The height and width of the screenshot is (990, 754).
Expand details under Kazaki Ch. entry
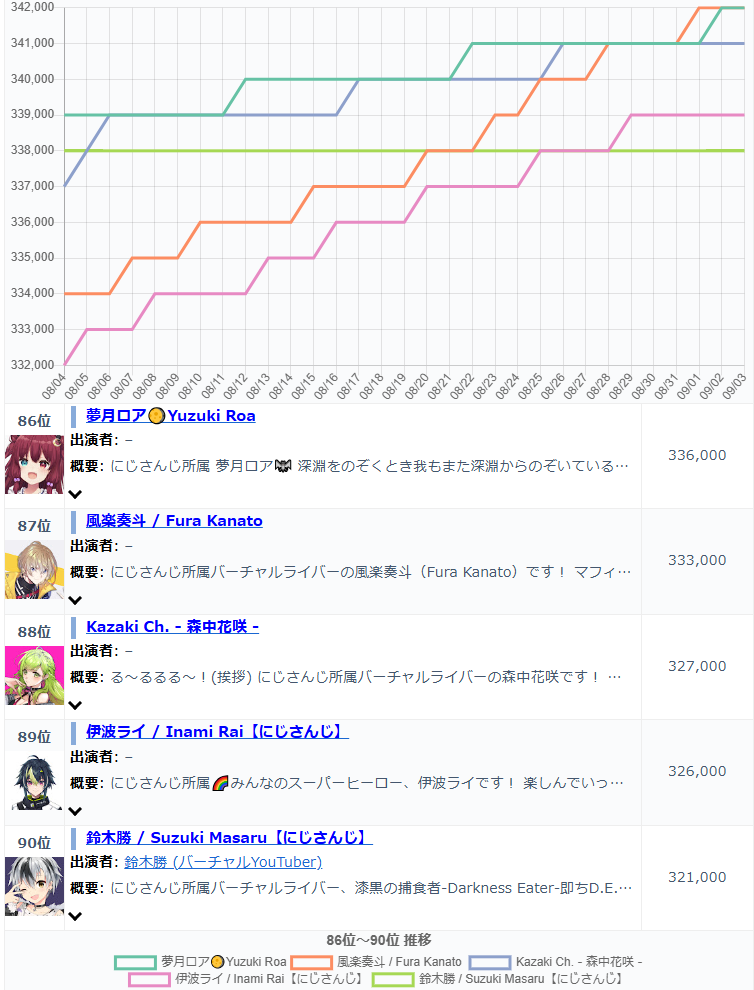point(75,705)
